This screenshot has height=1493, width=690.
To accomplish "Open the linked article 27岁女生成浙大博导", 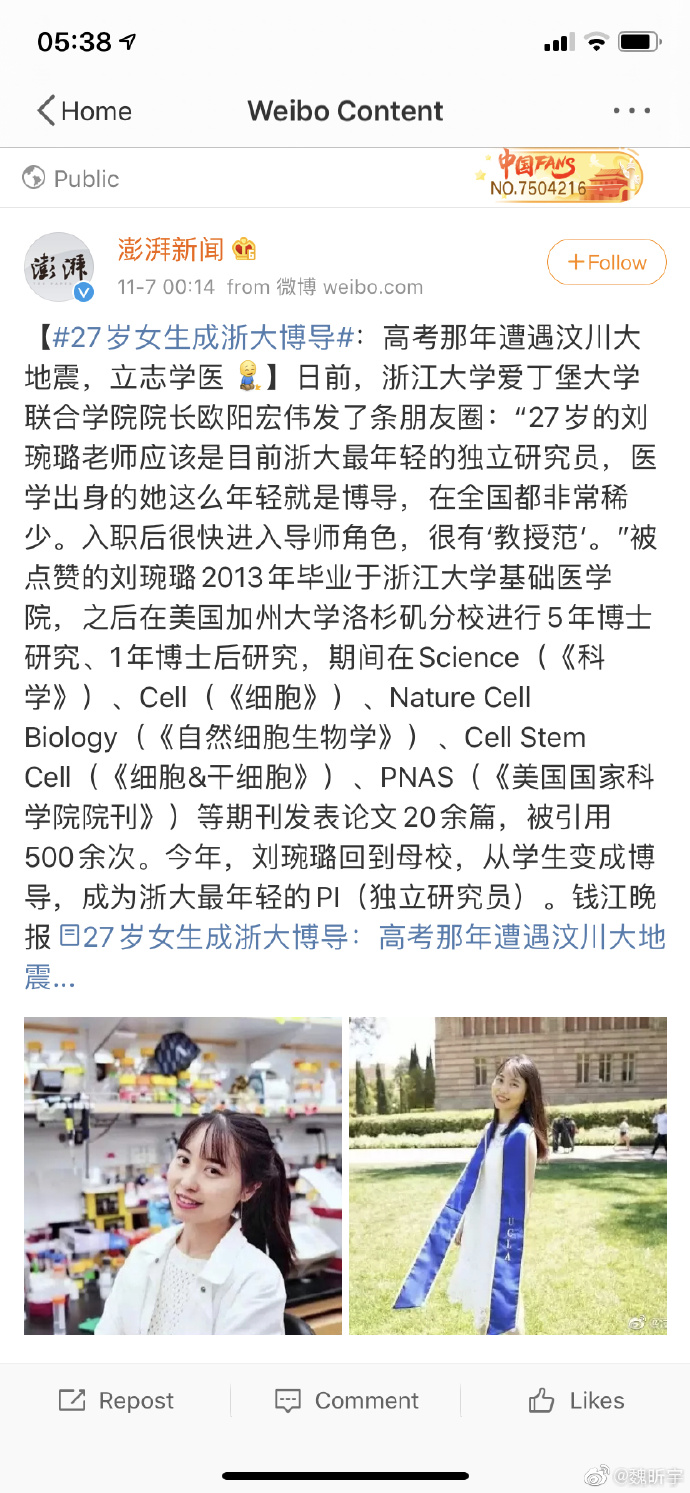I will 360,937.
